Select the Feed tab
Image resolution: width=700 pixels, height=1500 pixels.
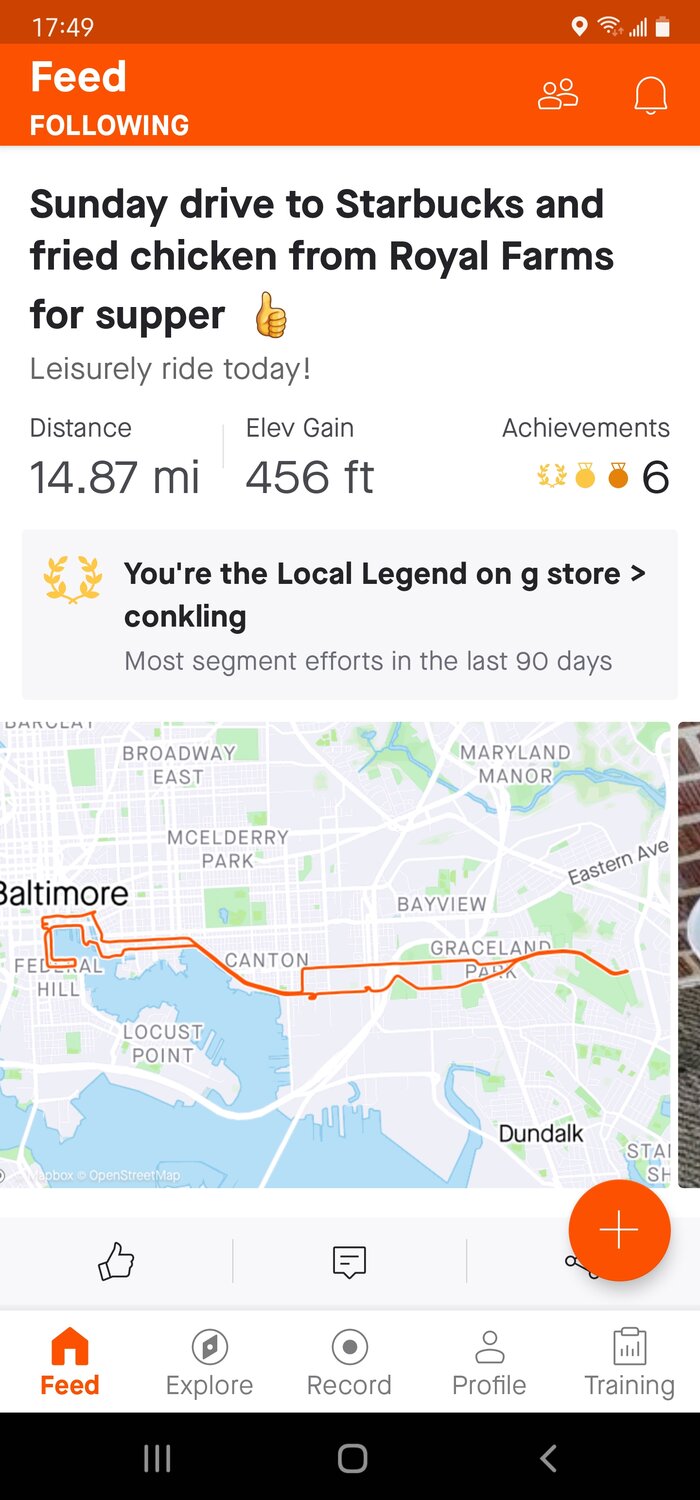[69, 1362]
